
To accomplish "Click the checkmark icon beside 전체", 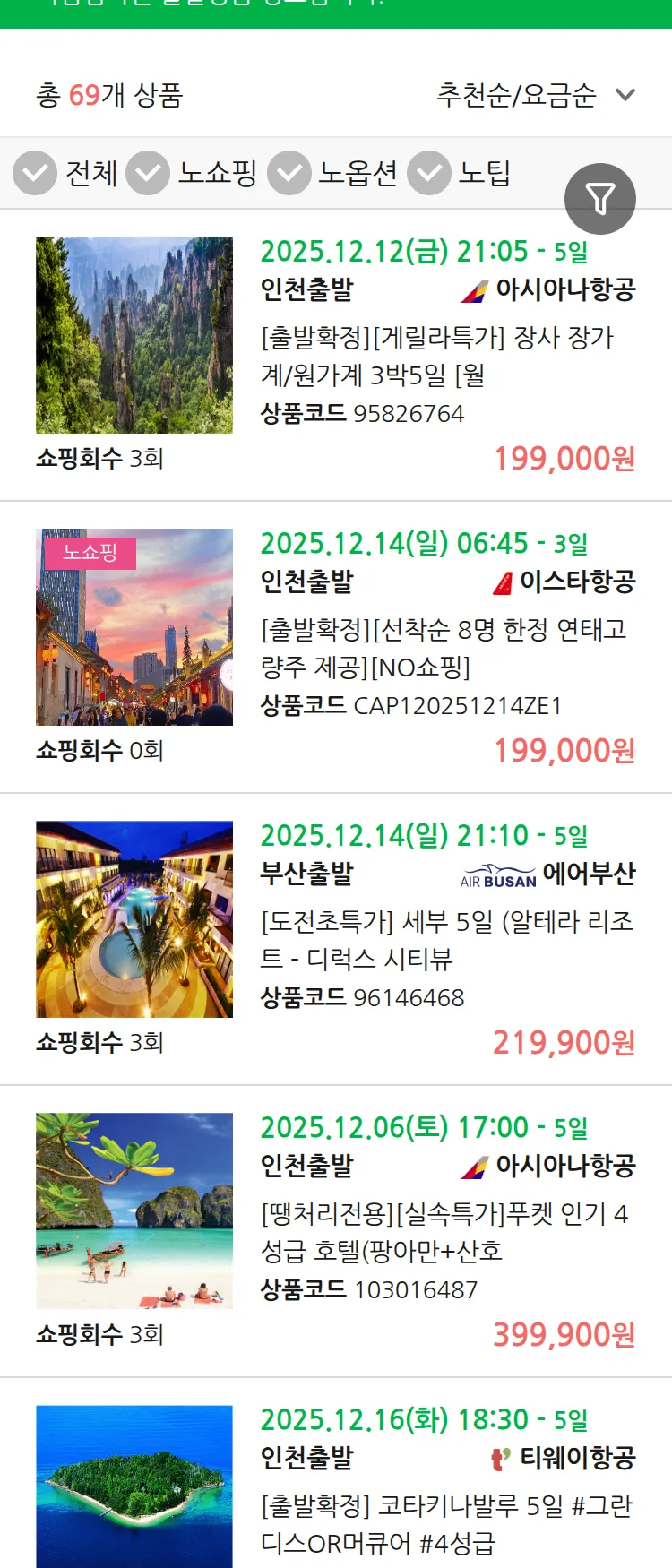I will pyautogui.click(x=34, y=173).
